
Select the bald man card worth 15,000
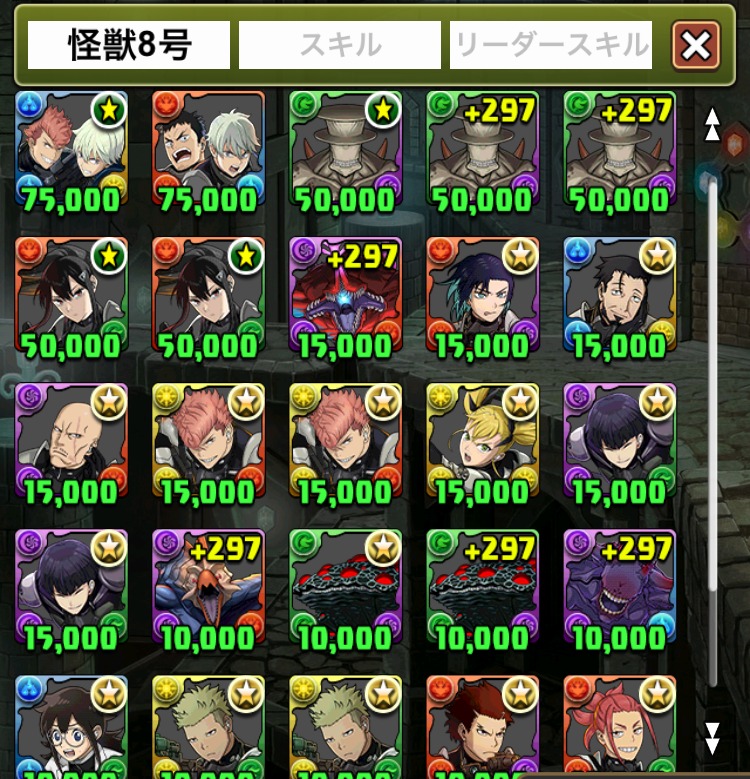point(71,444)
